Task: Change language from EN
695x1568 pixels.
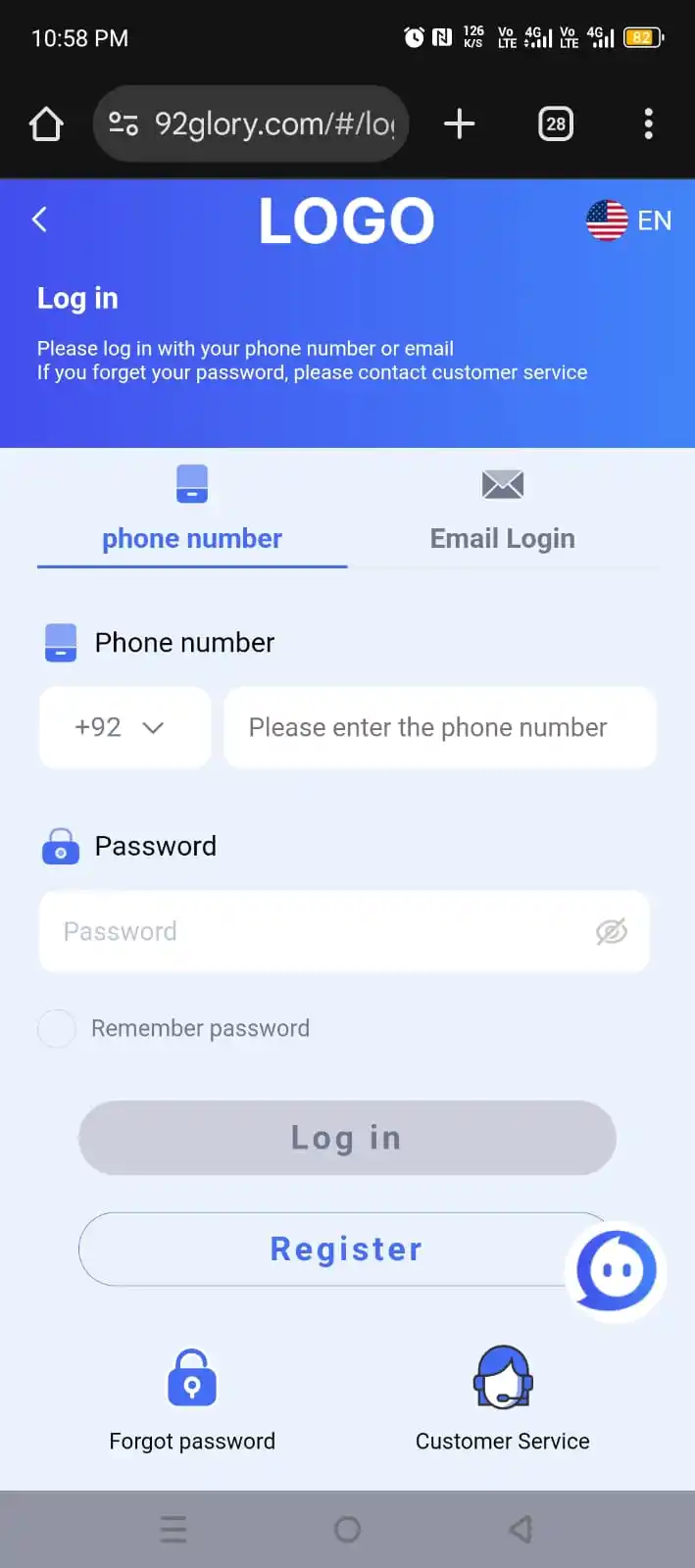Action: click(628, 220)
